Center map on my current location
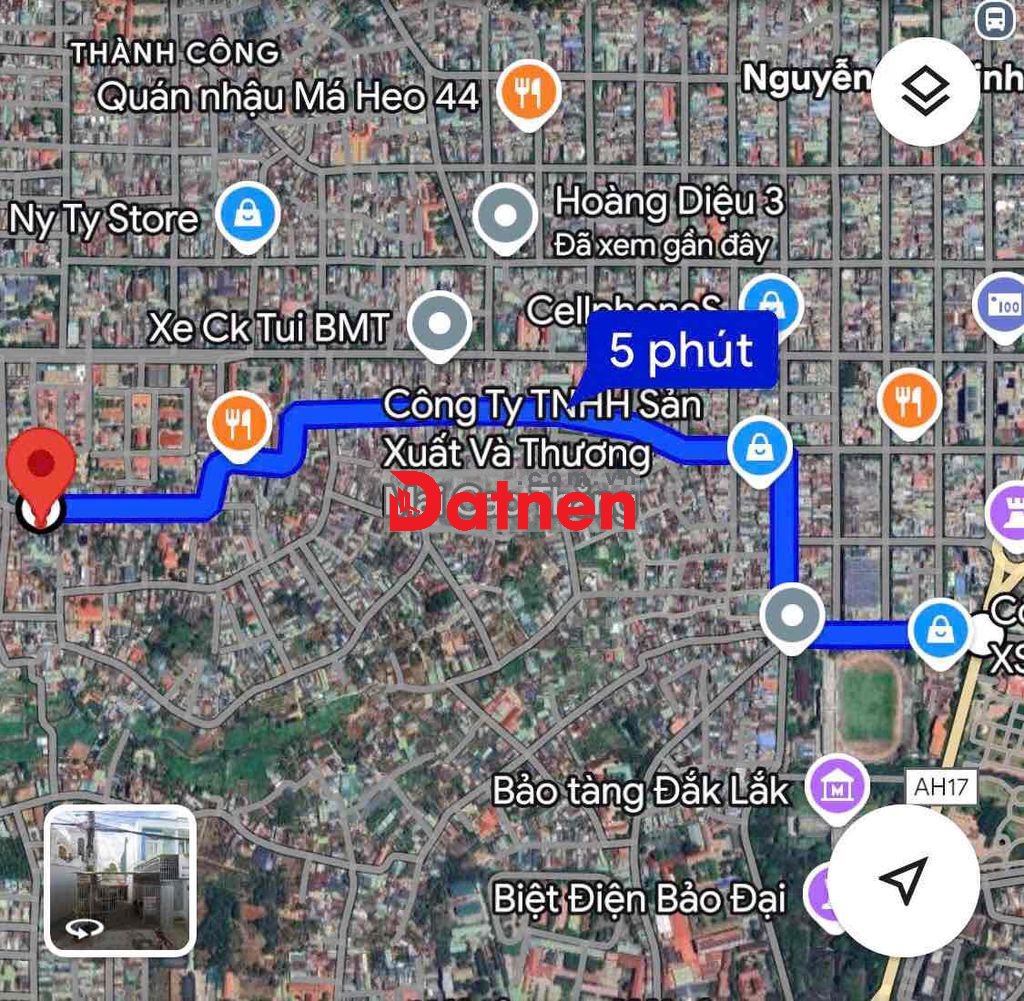The width and height of the screenshot is (1024, 1001). click(x=904, y=879)
